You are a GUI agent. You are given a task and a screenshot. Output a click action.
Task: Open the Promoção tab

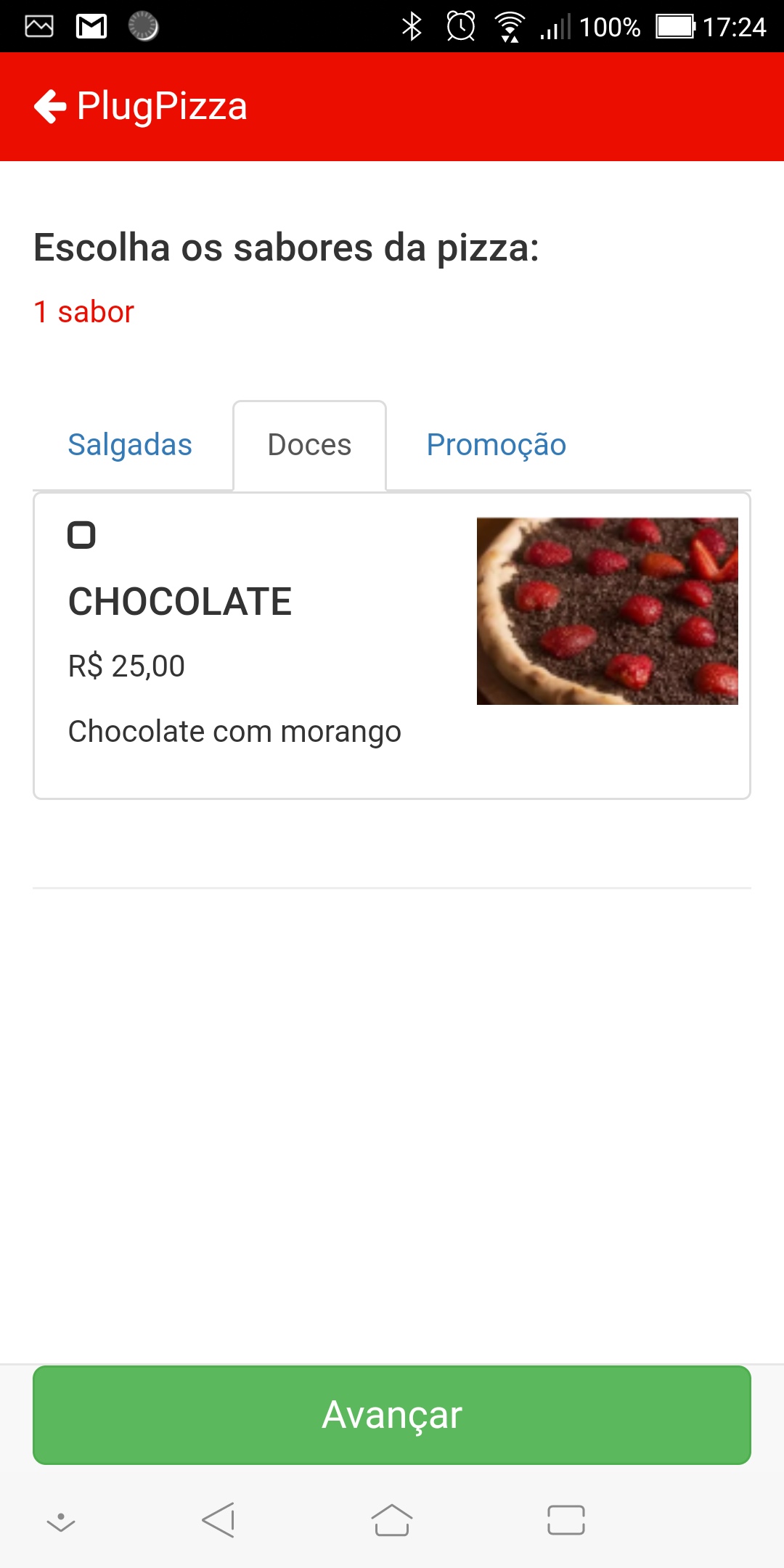click(497, 445)
